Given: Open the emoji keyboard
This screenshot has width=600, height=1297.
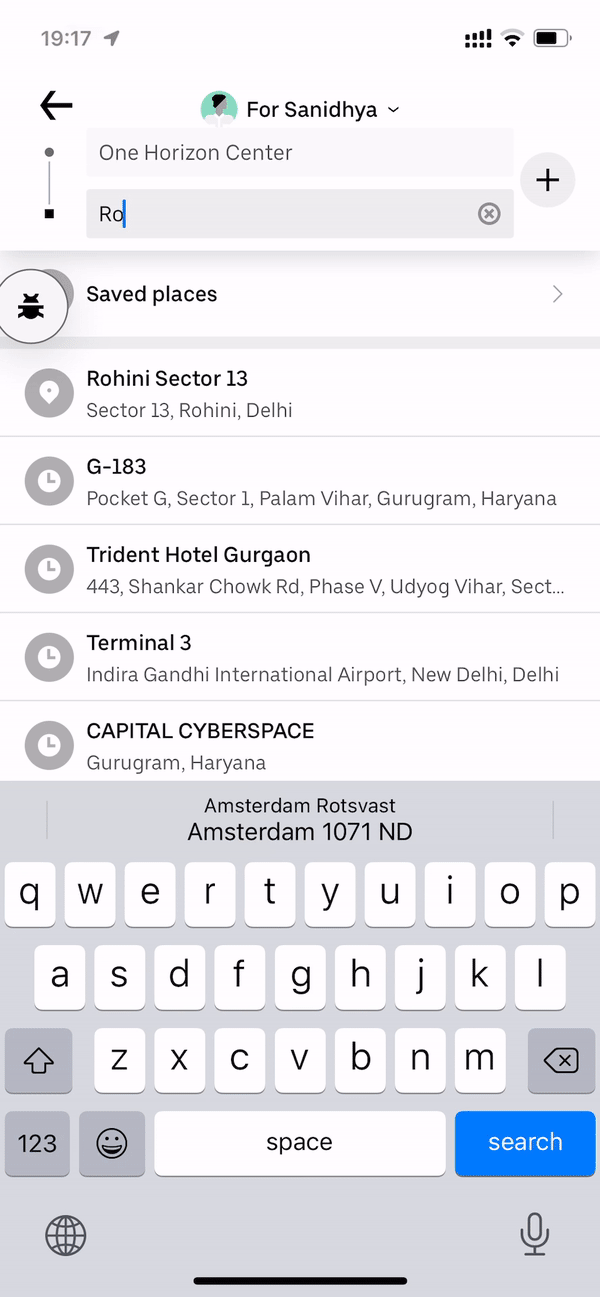Looking at the screenshot, I should point(112,1142).
